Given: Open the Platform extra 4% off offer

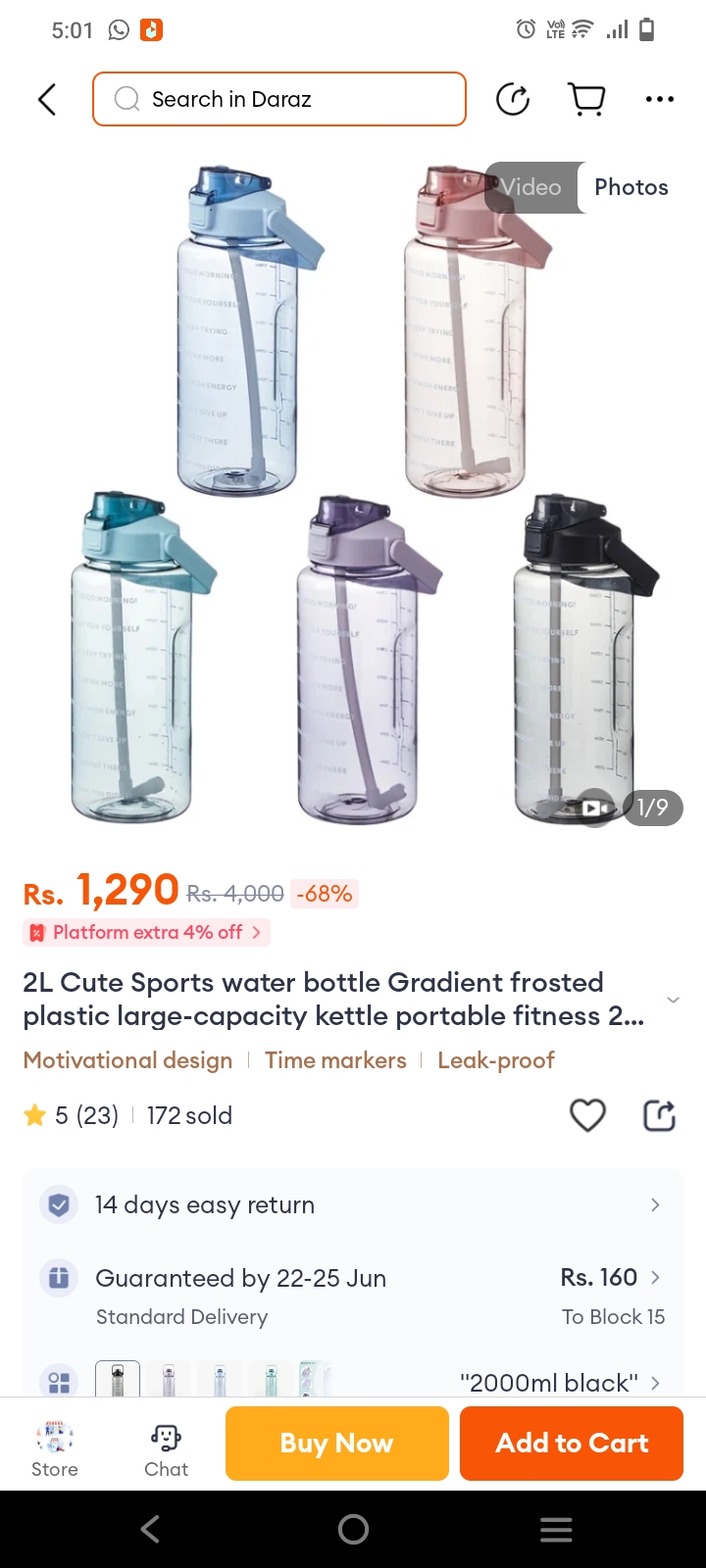Looking at the screenshot, I should [147, 932].
